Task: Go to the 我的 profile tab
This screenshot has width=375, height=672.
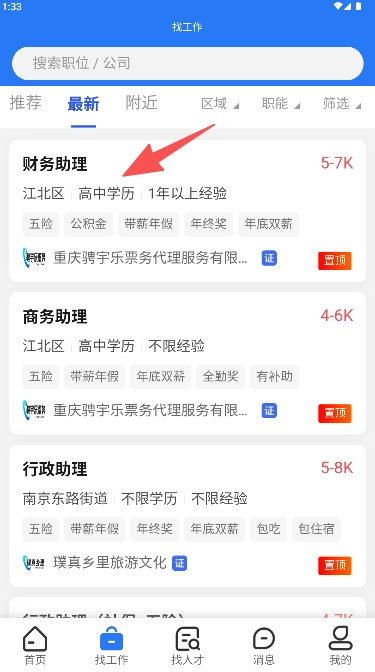Action: [x=340, y=645]
